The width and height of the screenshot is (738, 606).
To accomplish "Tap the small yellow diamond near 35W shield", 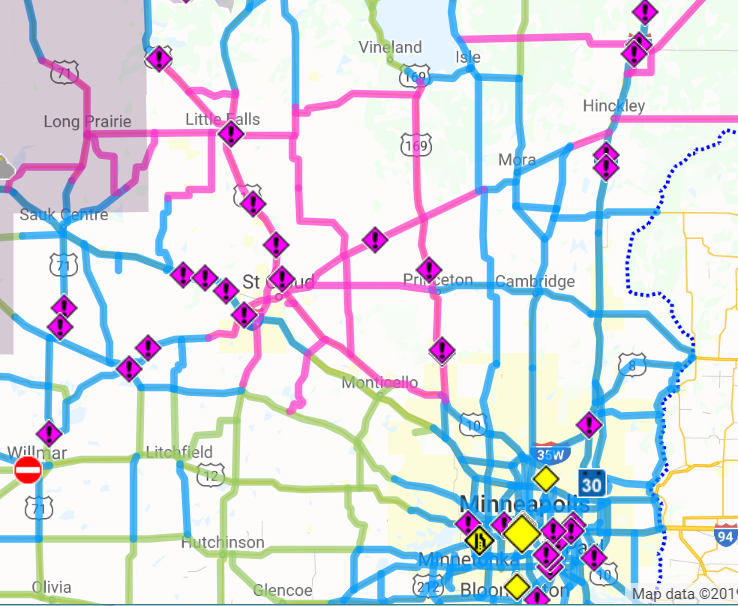I will pos(546,478).
